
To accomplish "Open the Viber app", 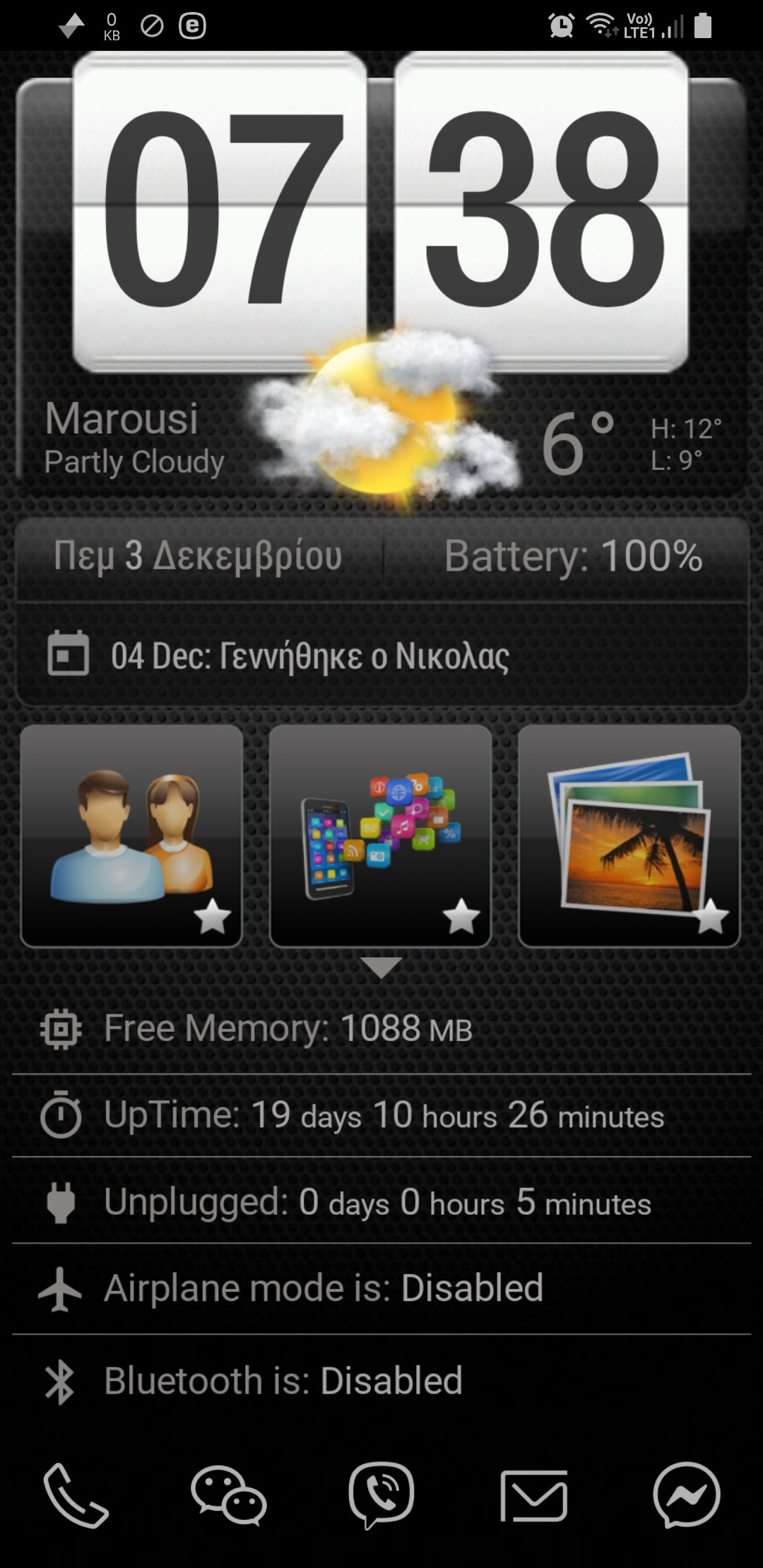I will point(381,1495).
